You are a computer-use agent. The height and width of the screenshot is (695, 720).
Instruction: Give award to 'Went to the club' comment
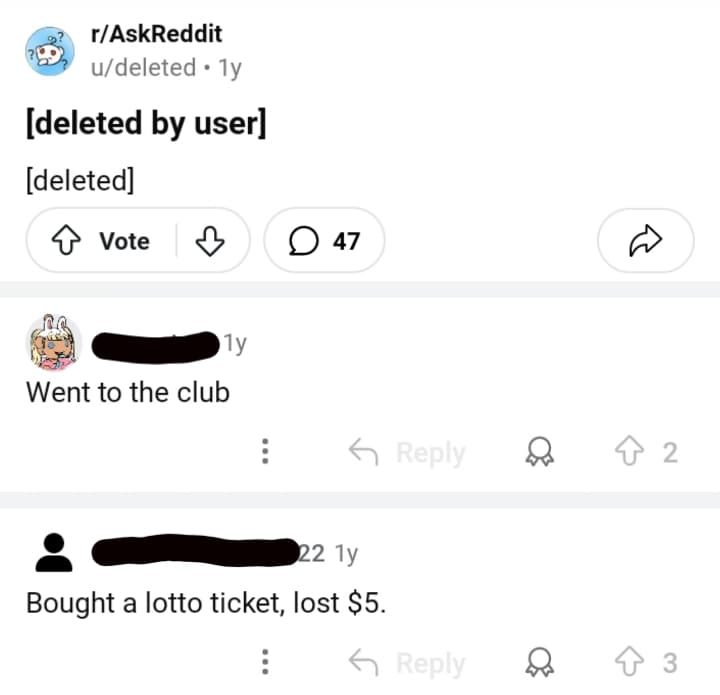tap(539, 453)
